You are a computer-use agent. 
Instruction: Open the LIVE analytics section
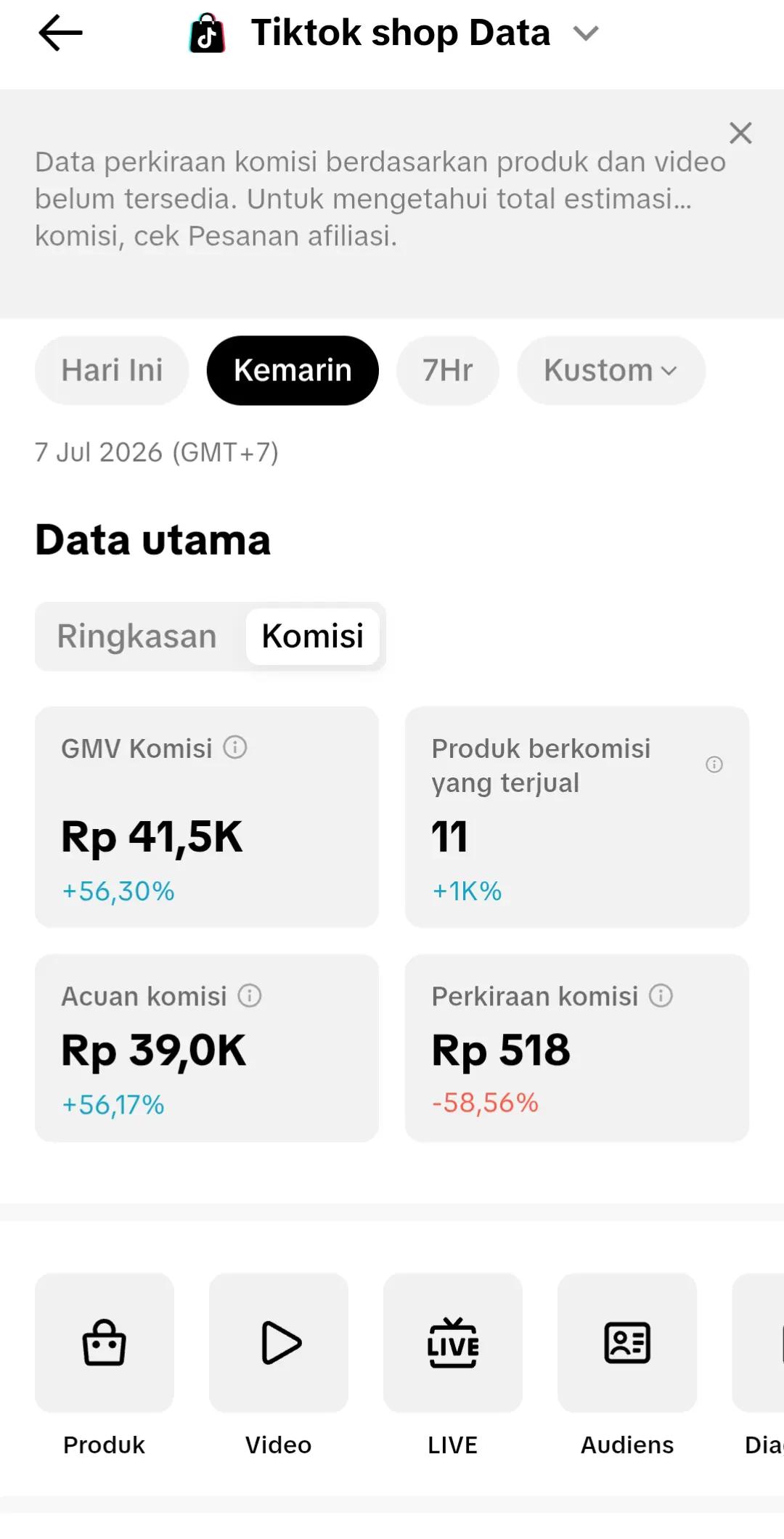[x=453, y=1365]
